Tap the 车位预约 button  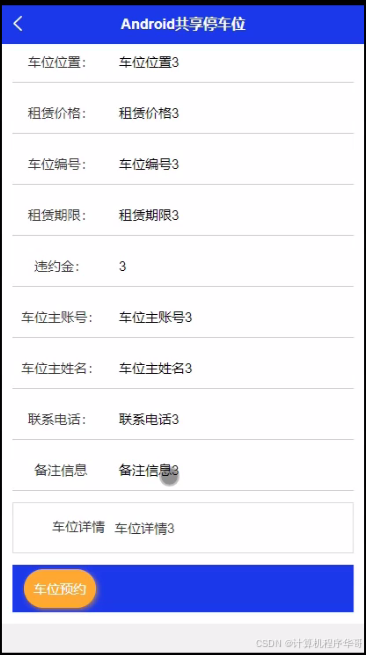pyautogui.click(x=60, y=589)
